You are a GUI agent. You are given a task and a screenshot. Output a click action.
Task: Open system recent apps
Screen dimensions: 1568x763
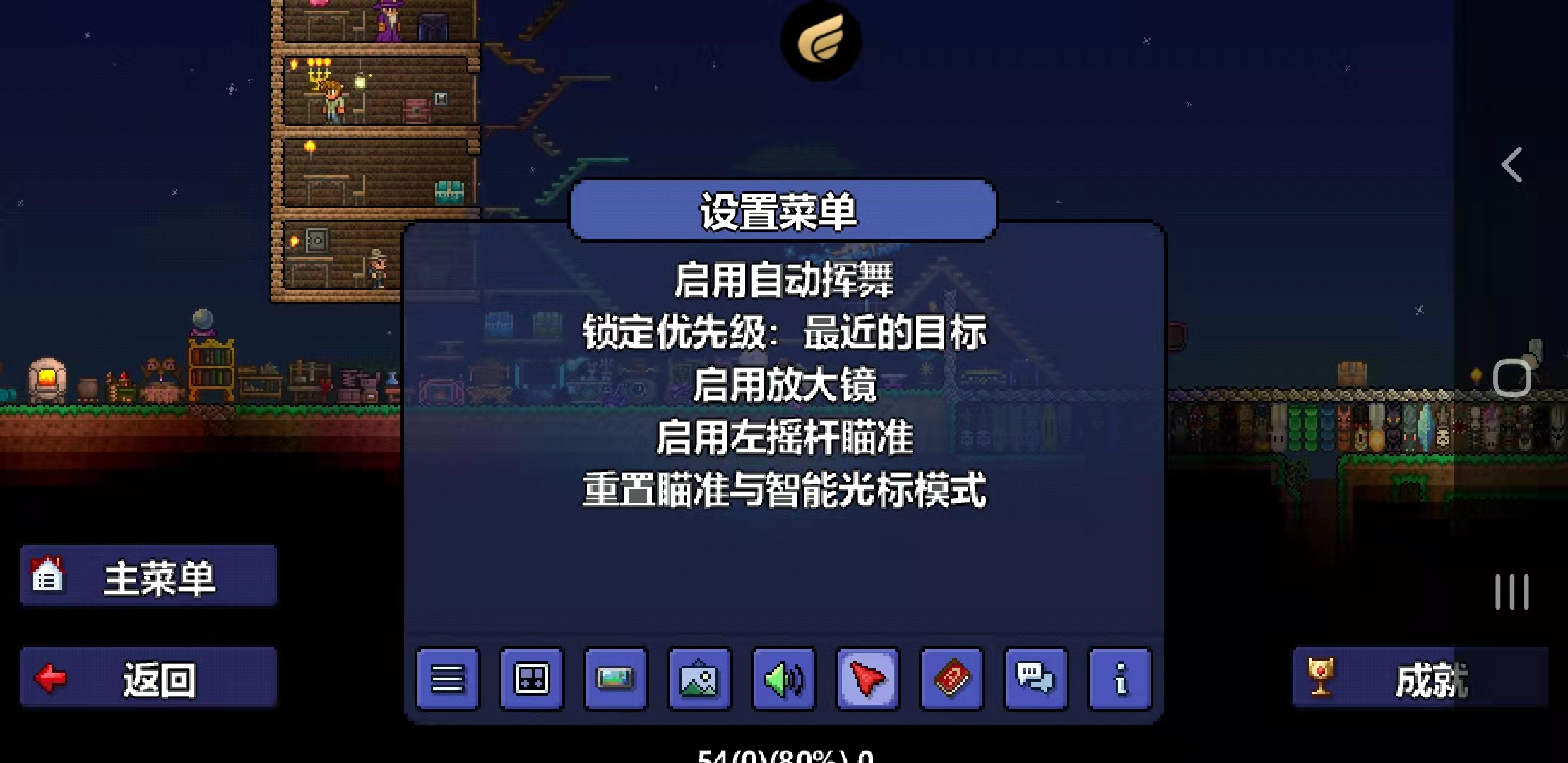(1511, 592)
